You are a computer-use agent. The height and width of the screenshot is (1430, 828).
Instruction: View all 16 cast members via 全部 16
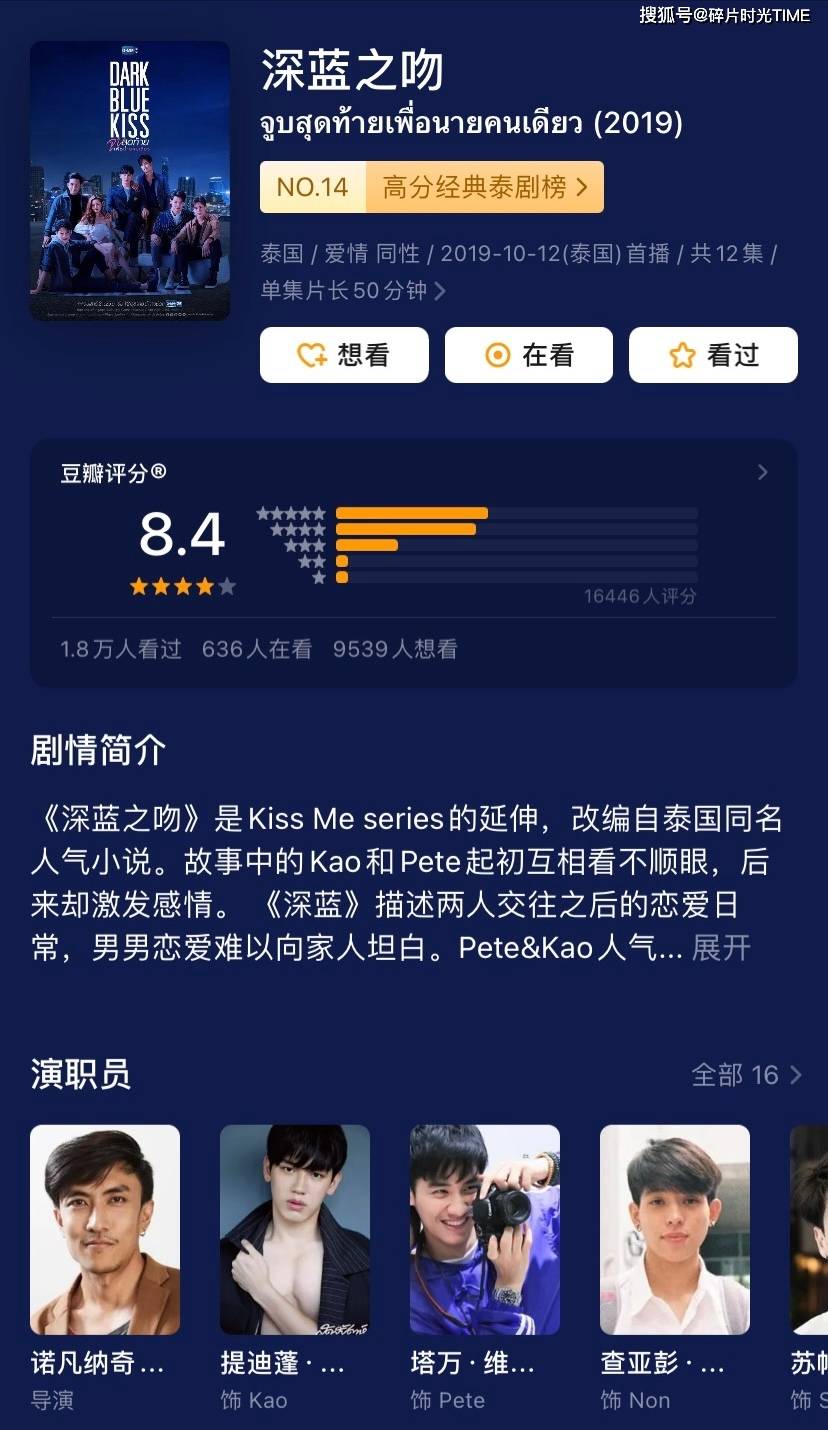(746, 1075)
